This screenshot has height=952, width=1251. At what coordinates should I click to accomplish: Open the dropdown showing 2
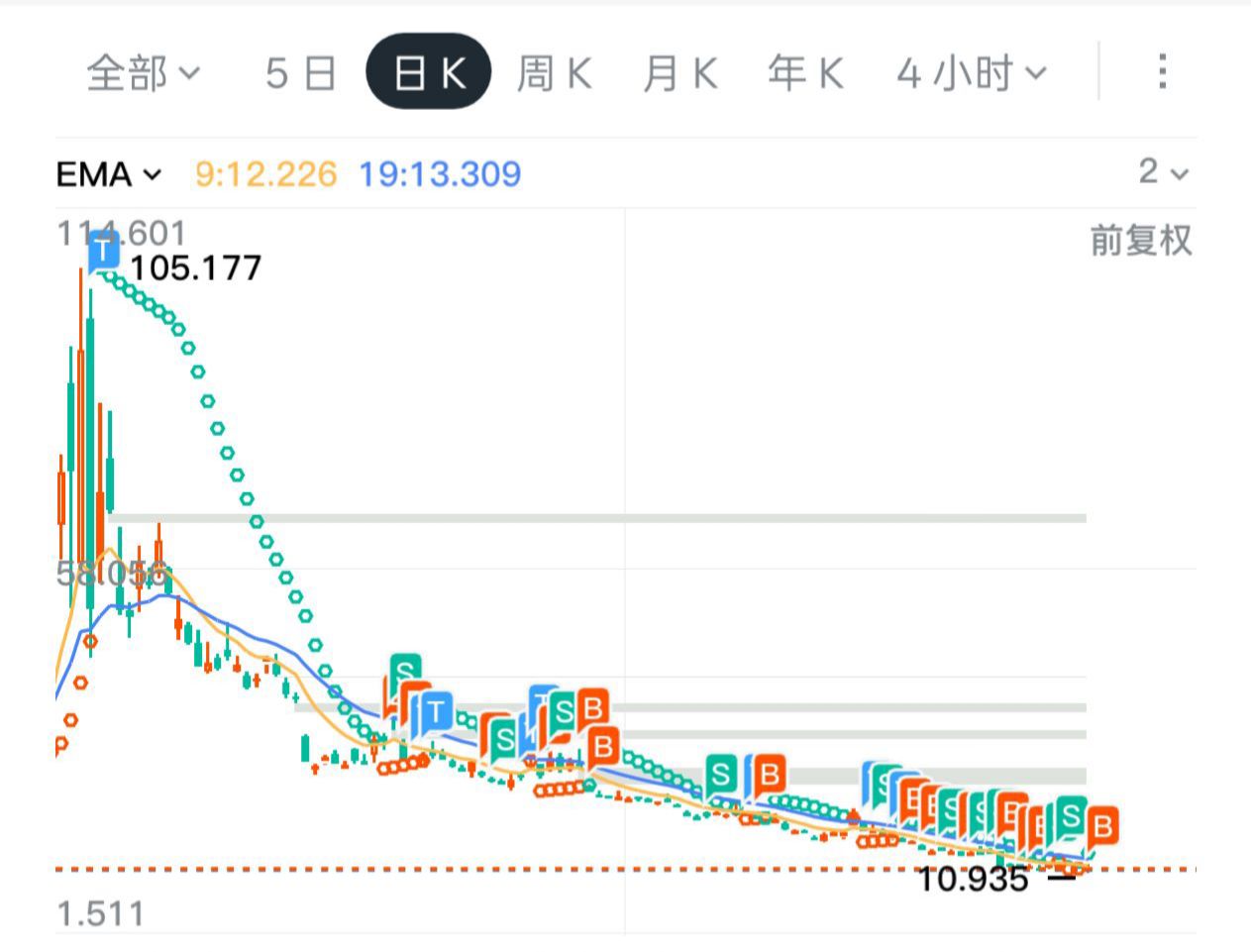(1162, 172)
